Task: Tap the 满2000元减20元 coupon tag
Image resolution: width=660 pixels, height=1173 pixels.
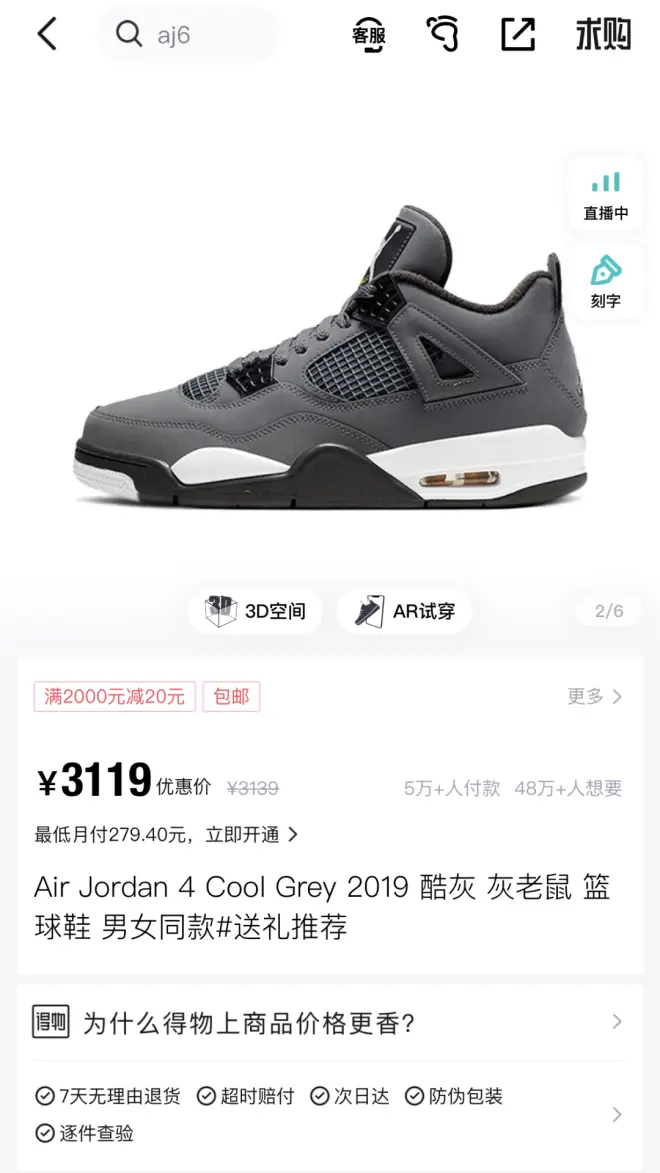Action: click(115, 696)
